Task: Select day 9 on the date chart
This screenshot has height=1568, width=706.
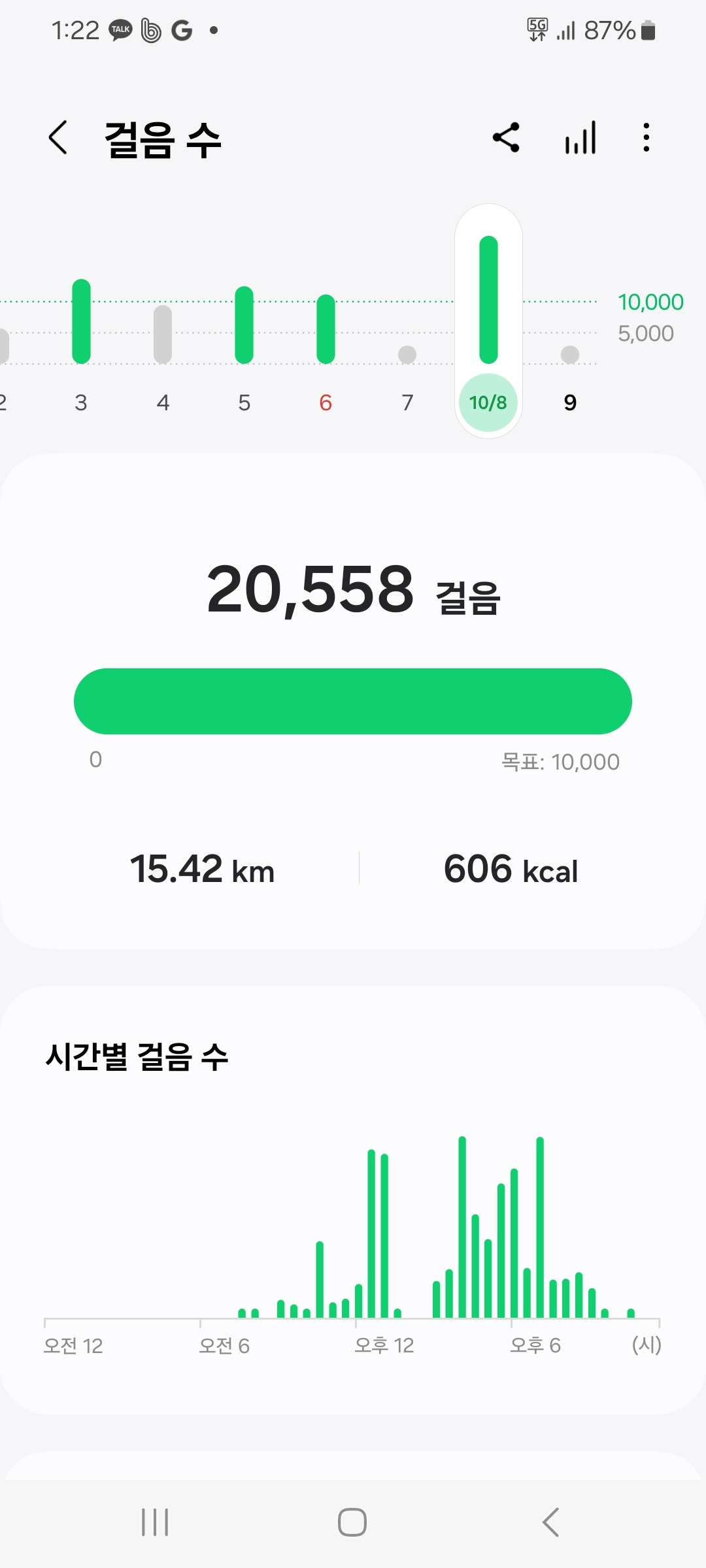Action: (568, 402)
